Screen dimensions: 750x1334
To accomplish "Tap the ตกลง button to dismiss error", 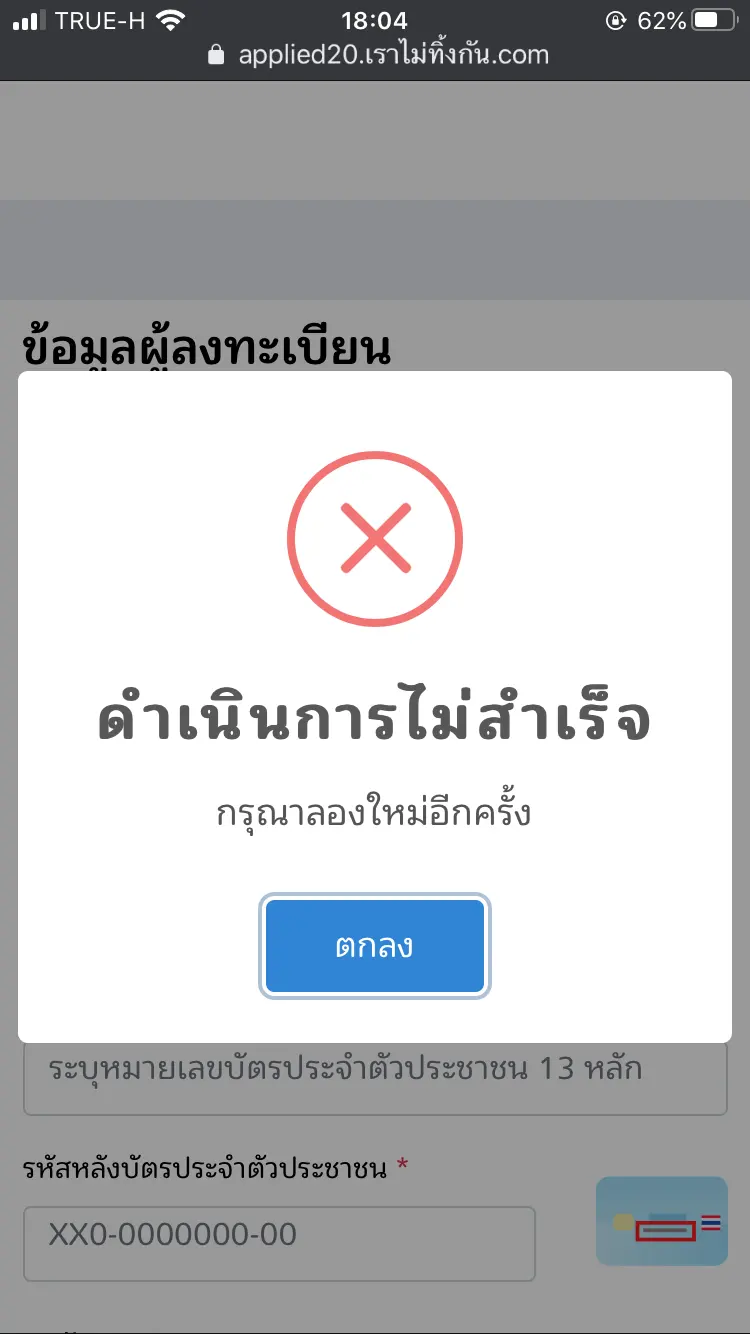I will pyautogui.click(x=375, y=946).
